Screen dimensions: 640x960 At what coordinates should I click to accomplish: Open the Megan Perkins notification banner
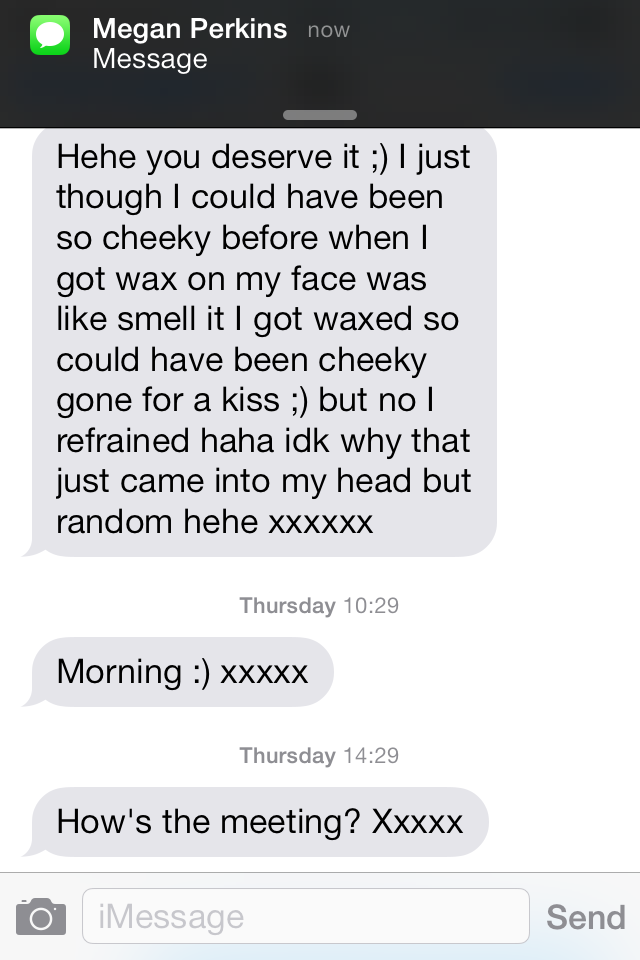tap(320, 45)
